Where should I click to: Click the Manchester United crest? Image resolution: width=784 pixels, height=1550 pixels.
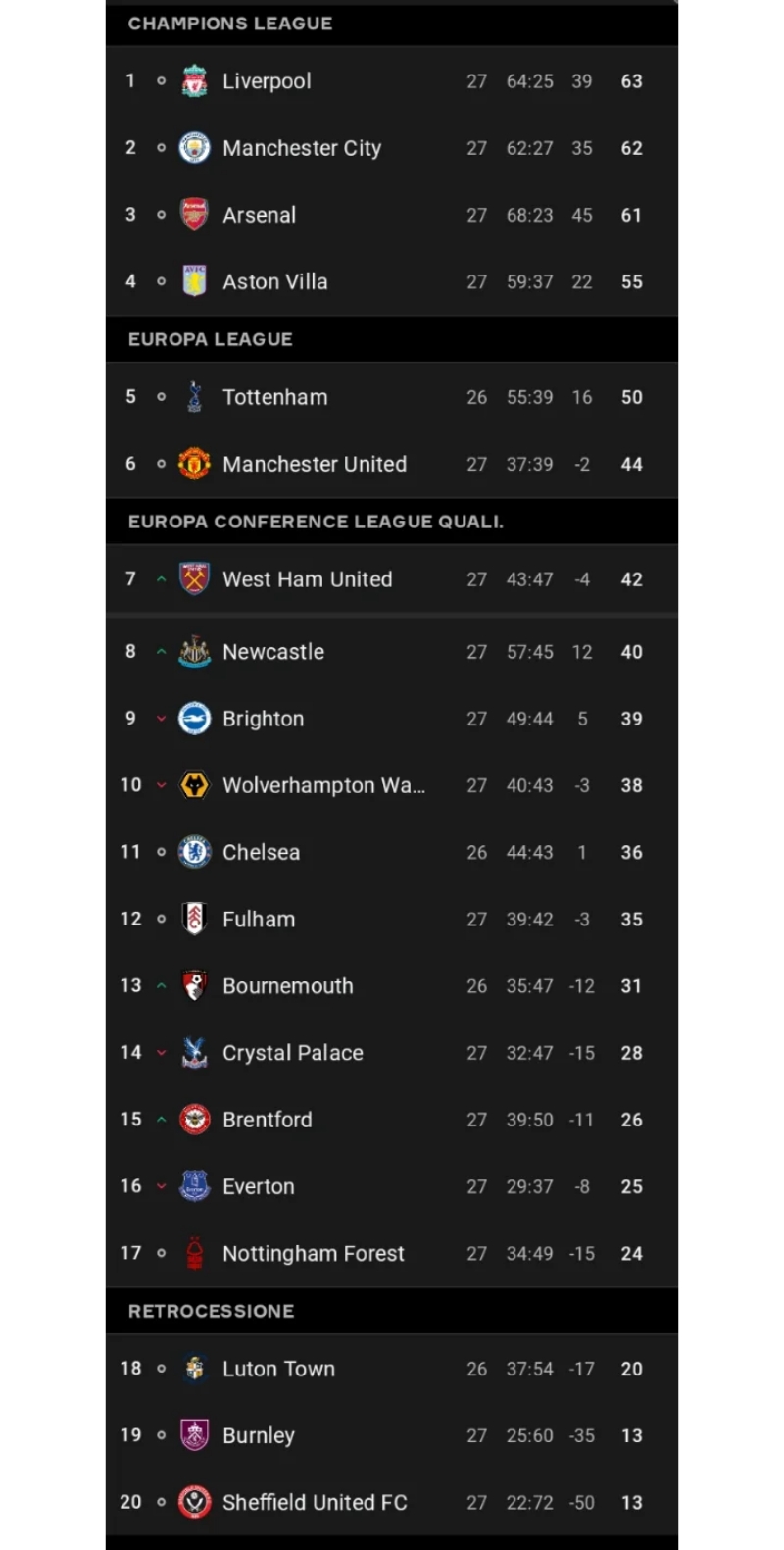pos(194,464)
